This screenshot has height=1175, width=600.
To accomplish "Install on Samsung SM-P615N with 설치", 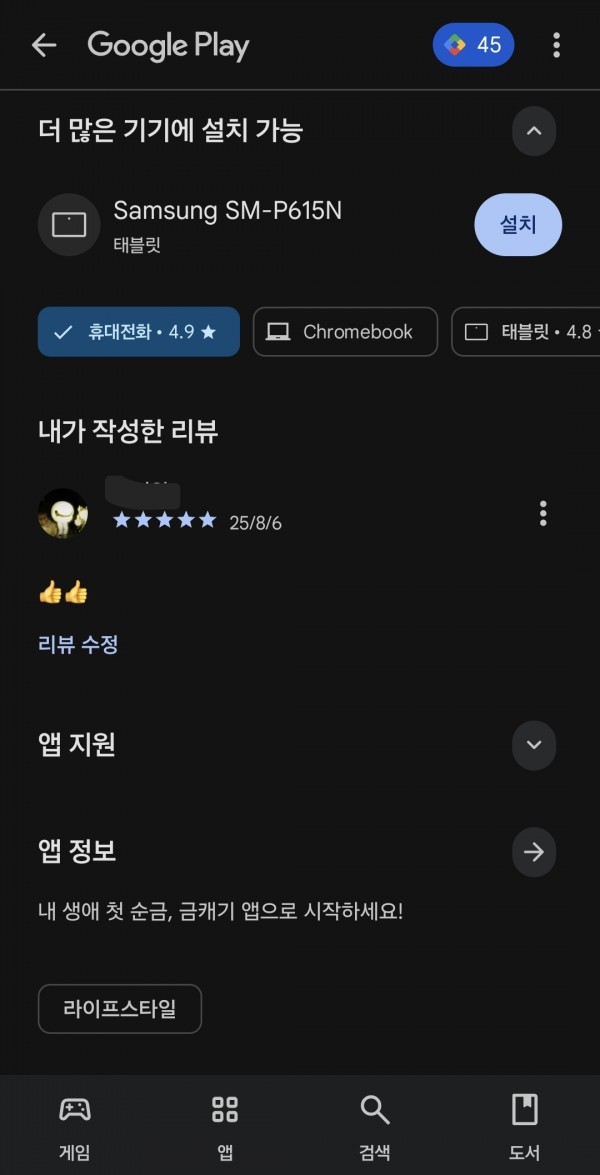I will (x=518, y=225).
